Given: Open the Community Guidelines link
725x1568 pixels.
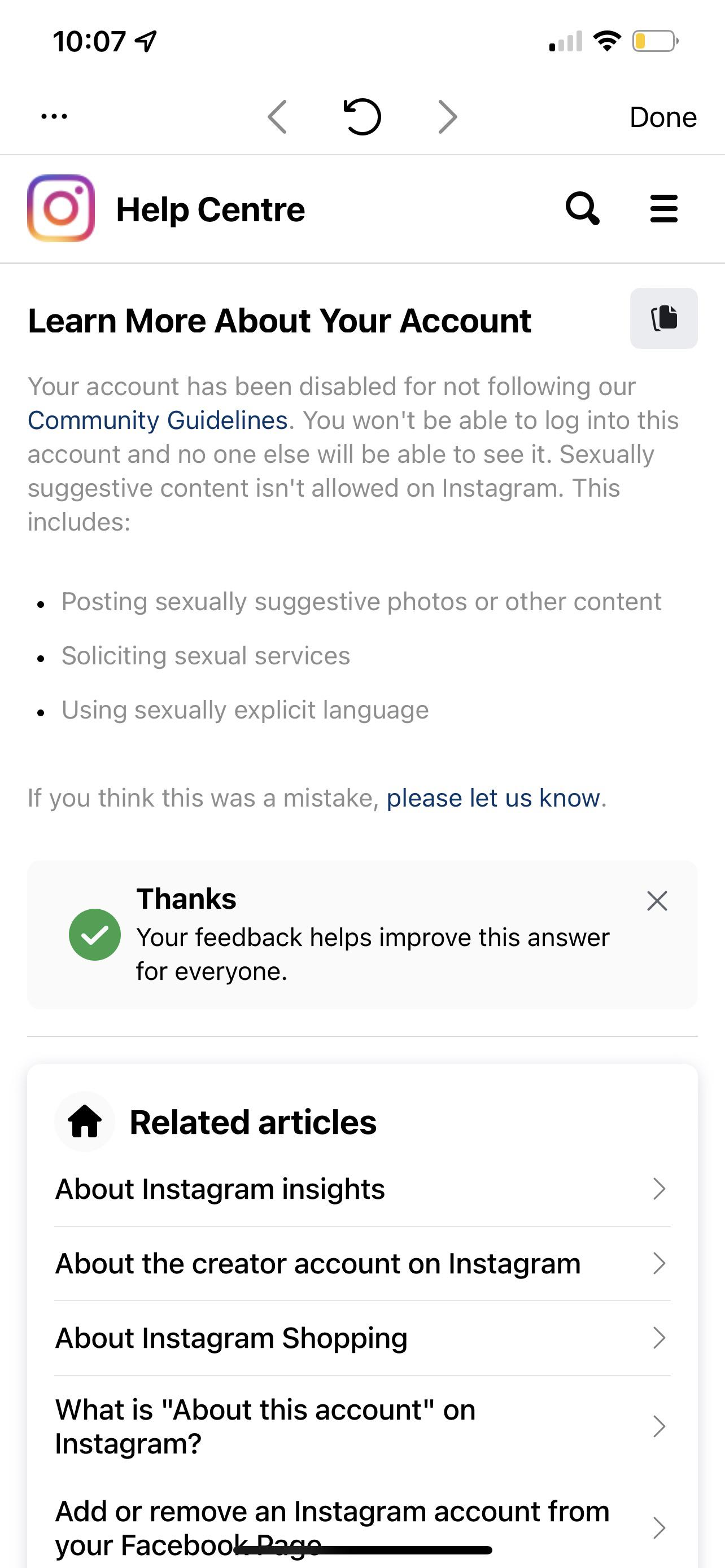Looking at the screenshot, I should (158, 420).
